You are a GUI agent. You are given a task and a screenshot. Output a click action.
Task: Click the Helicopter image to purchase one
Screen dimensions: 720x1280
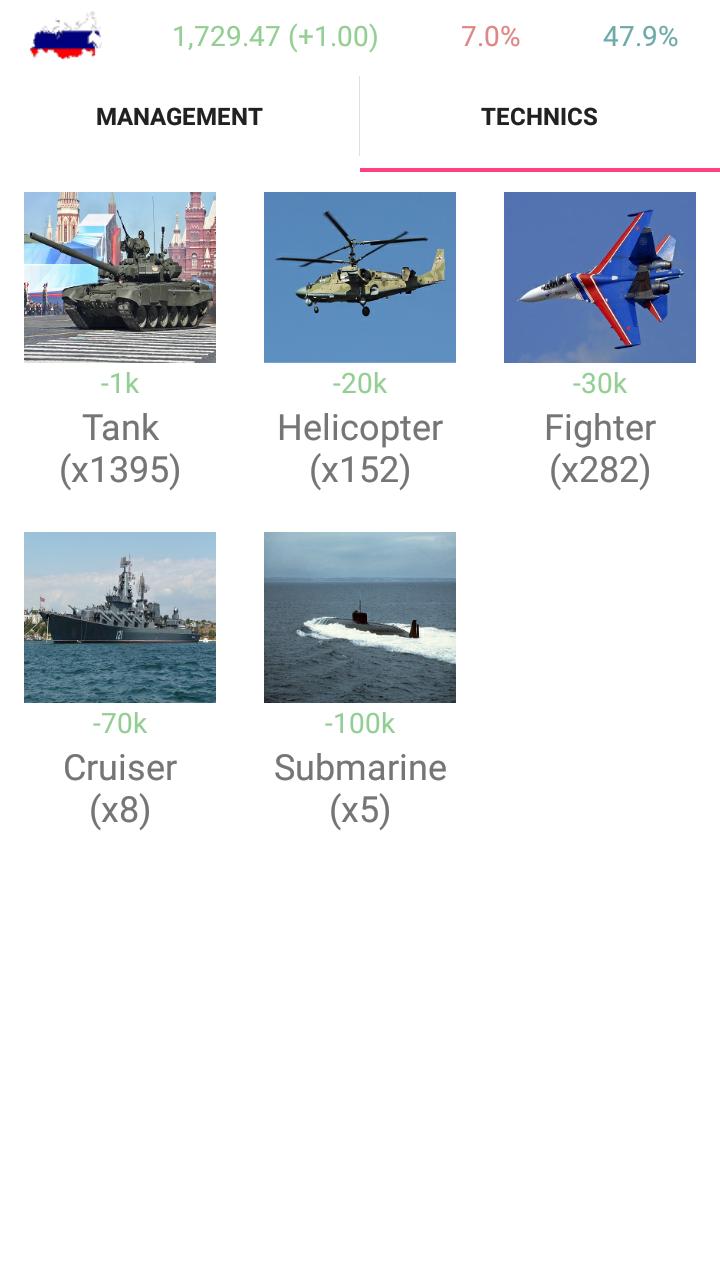click(x=359, y=276)
